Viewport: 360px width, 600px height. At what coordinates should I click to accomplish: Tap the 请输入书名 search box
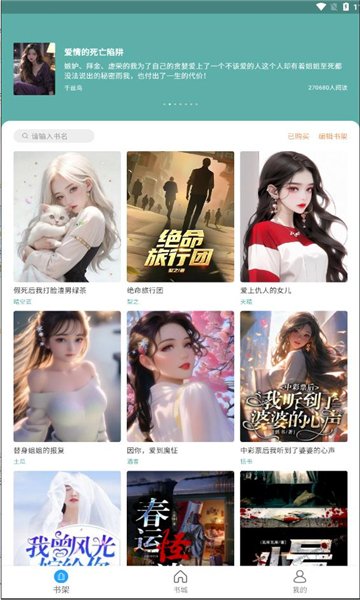pos(54,136)
